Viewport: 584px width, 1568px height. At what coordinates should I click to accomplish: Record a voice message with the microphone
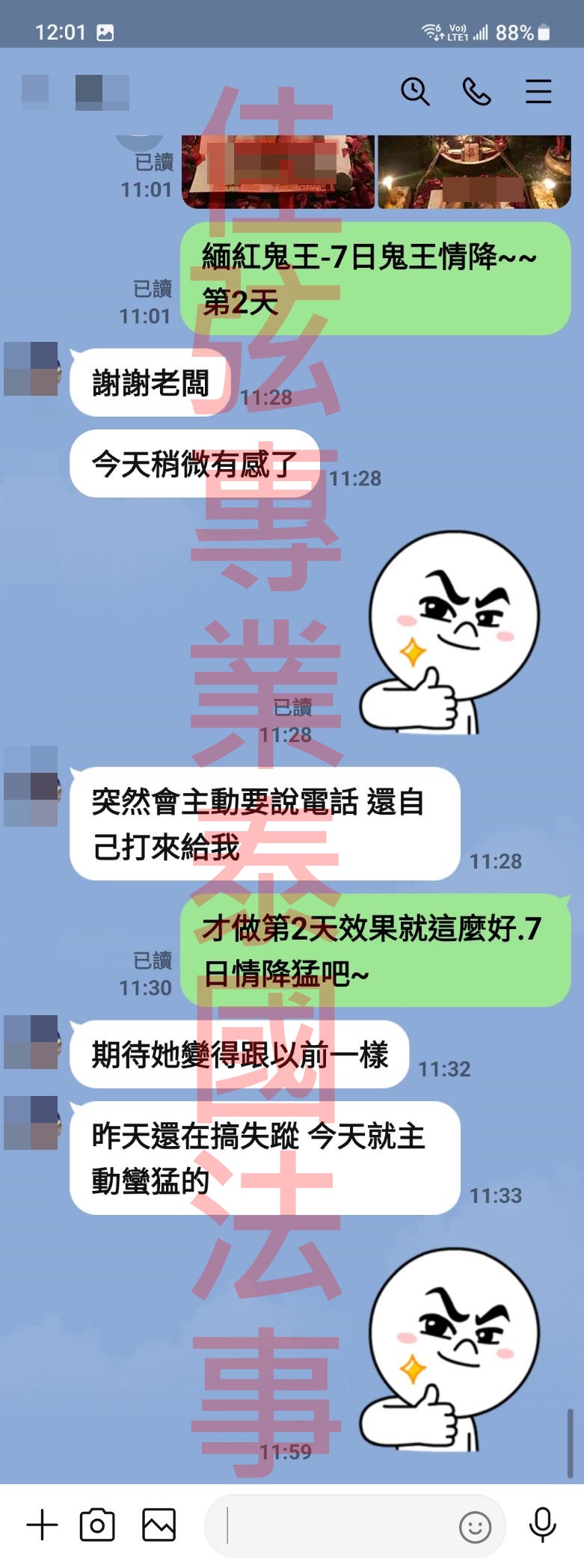click(x=542, y=1525)
